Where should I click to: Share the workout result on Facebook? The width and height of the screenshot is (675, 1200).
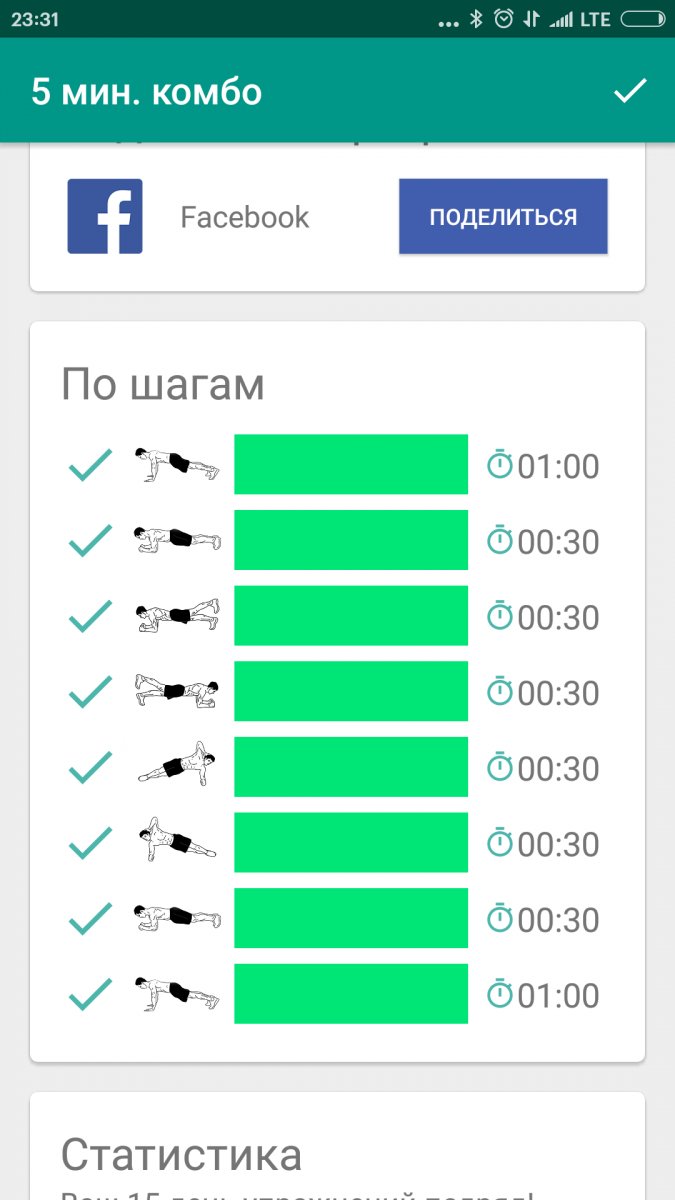click(x=503, y=217)
